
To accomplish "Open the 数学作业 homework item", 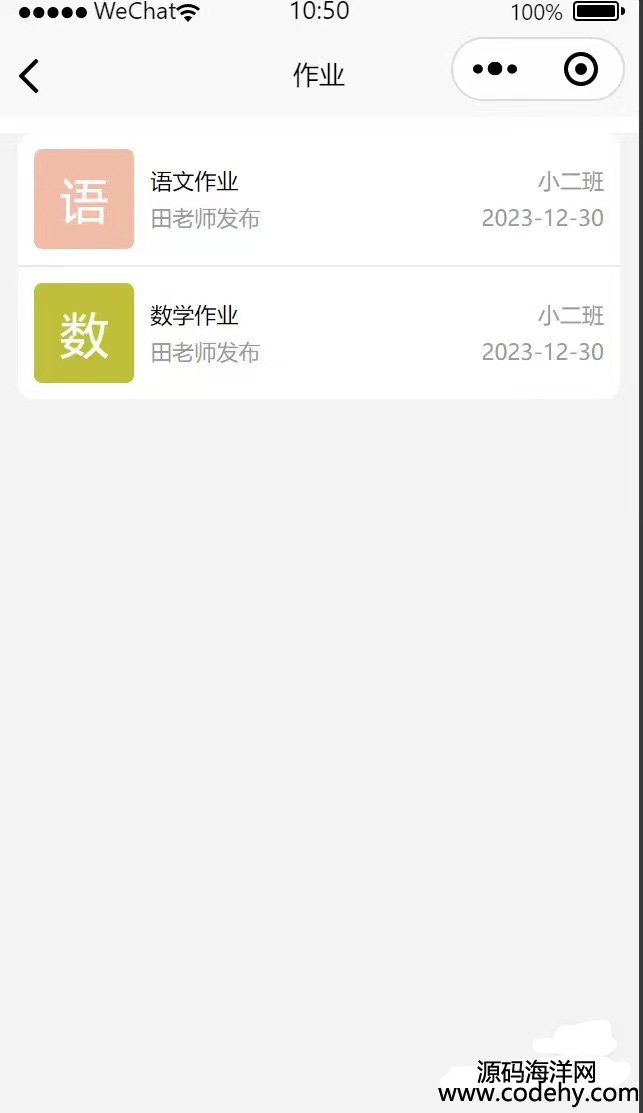I will coord(319,333).
